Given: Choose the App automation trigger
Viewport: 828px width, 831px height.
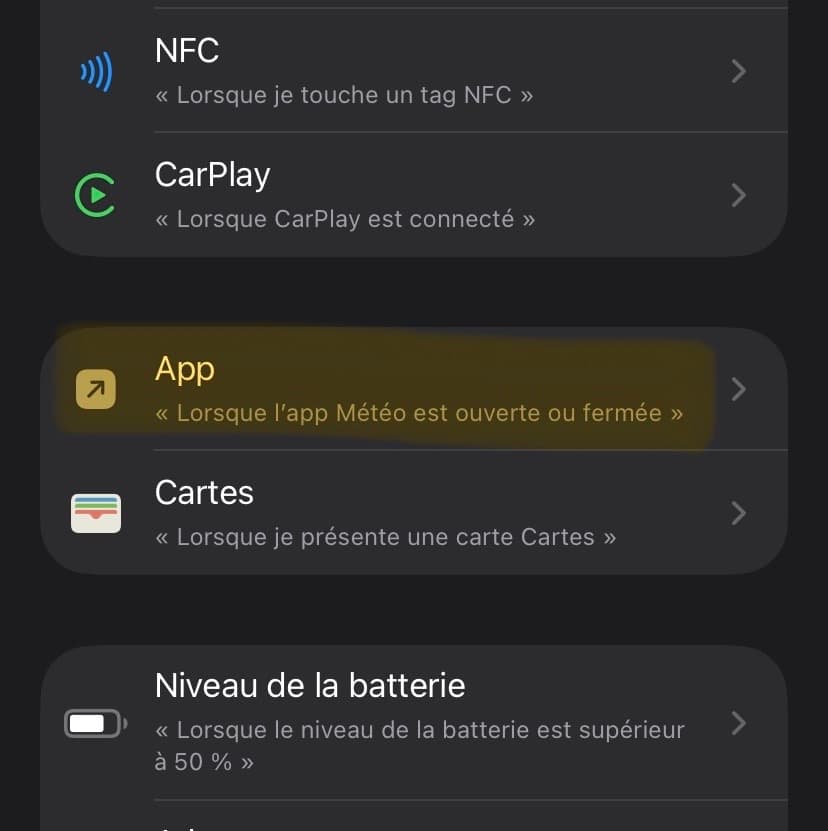Looking at the screenshot, I should pos(414,389).
